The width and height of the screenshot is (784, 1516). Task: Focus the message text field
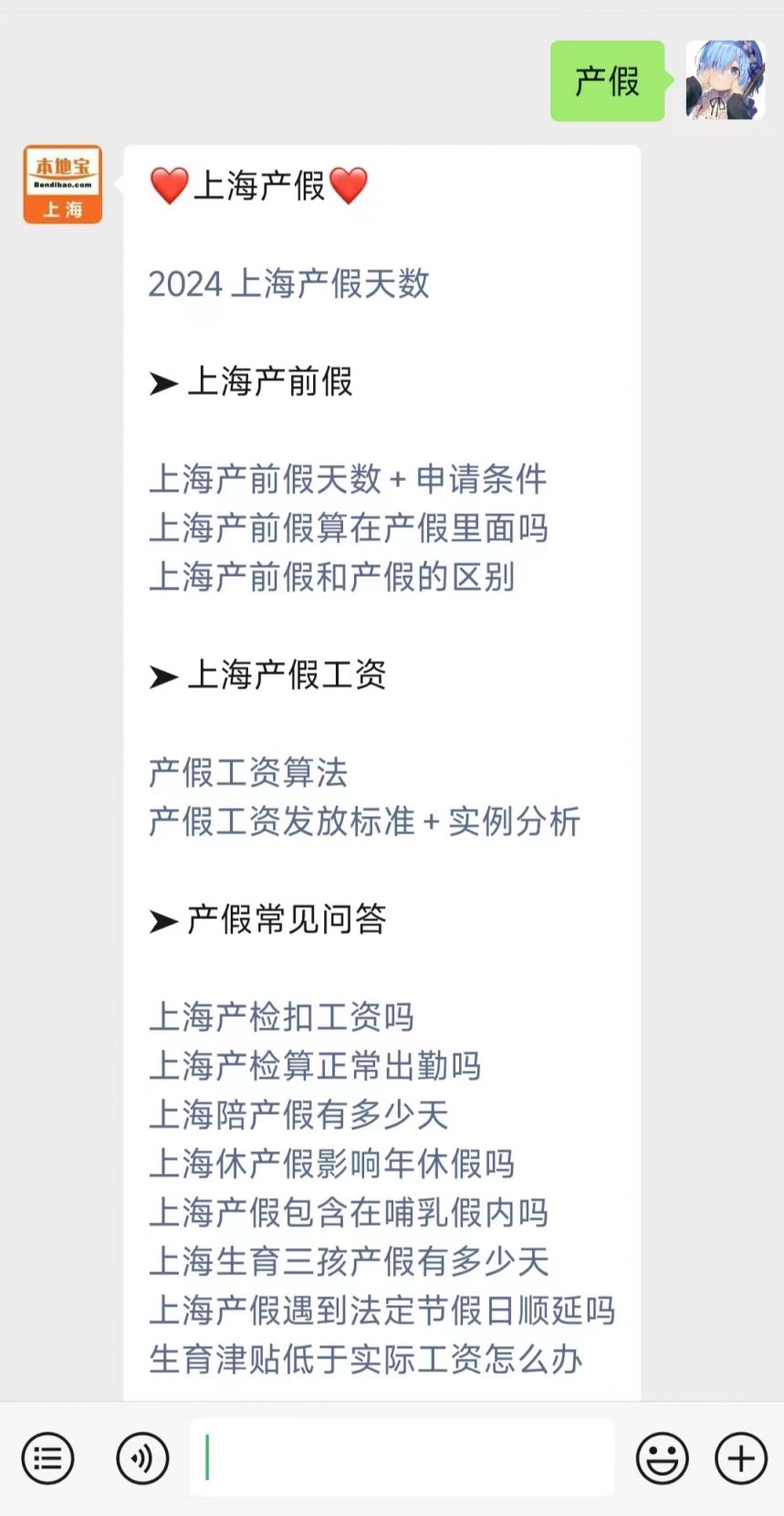[402, 1457]
